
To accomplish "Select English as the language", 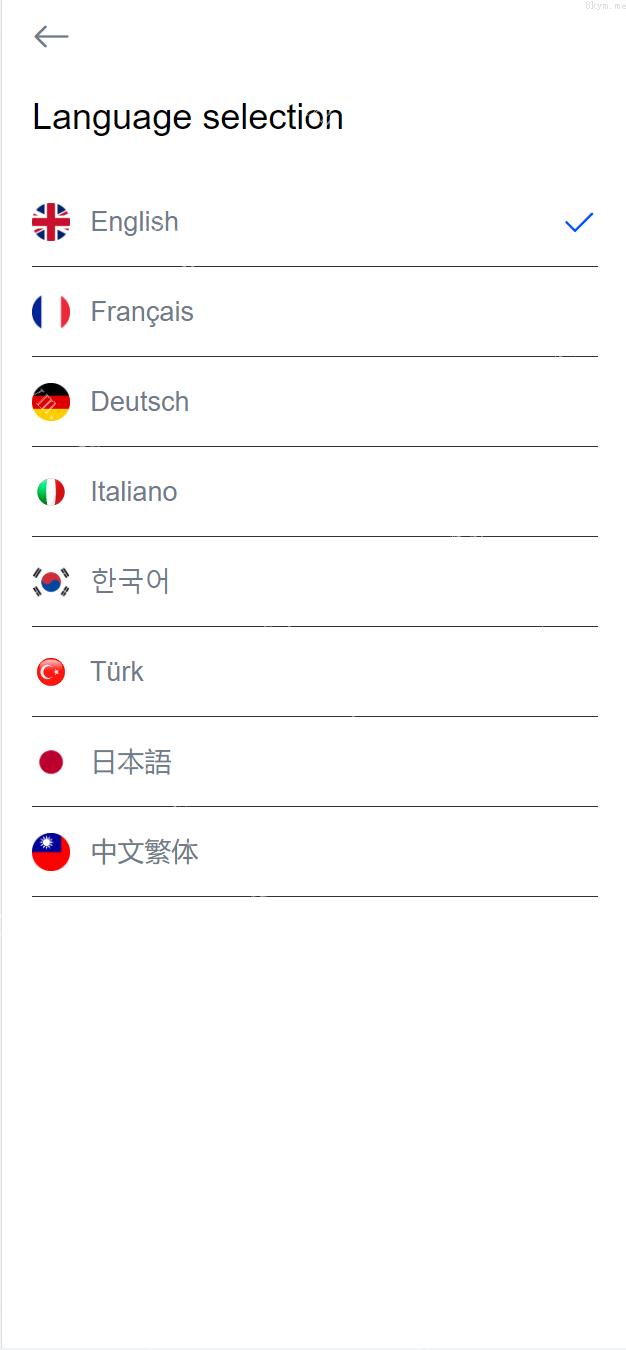I will [135, 222].
